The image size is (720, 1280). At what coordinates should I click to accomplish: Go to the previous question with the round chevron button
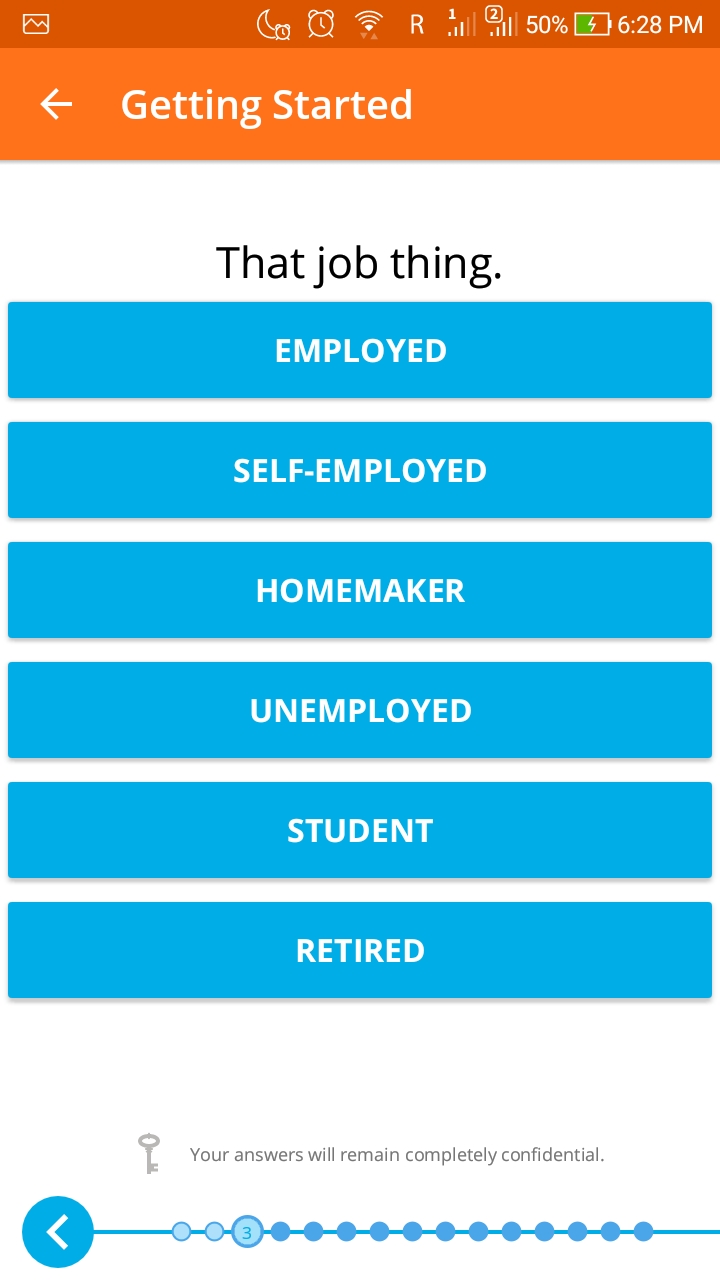pyautogui.click(x=58, y=1232)
